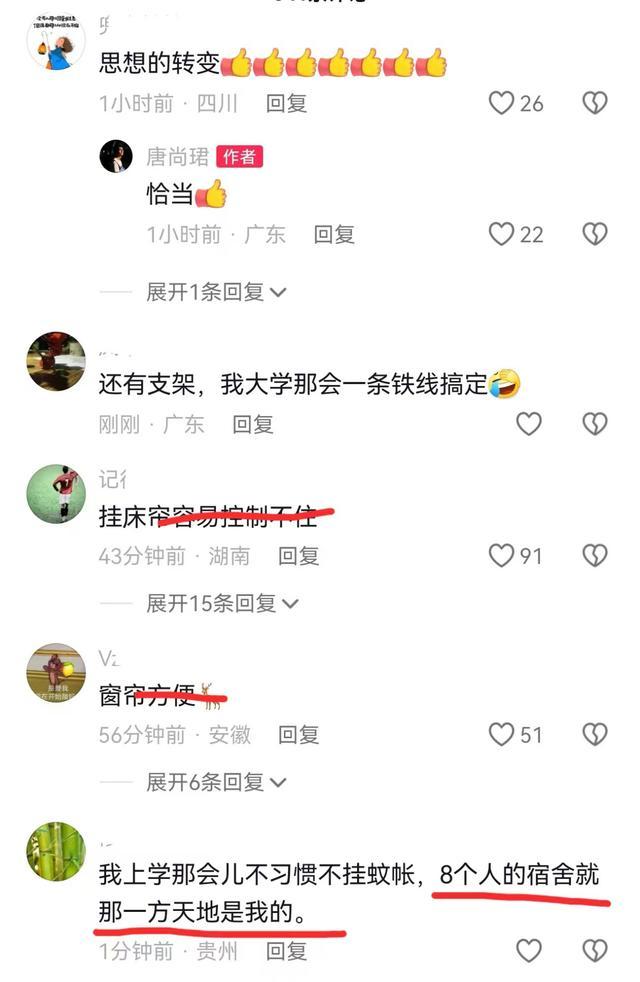Image resolution: width=640 pixels, height=982 pixels.
Task: Reply to the 蚊帐 comment from 贵州
Action: pos(286,950)
